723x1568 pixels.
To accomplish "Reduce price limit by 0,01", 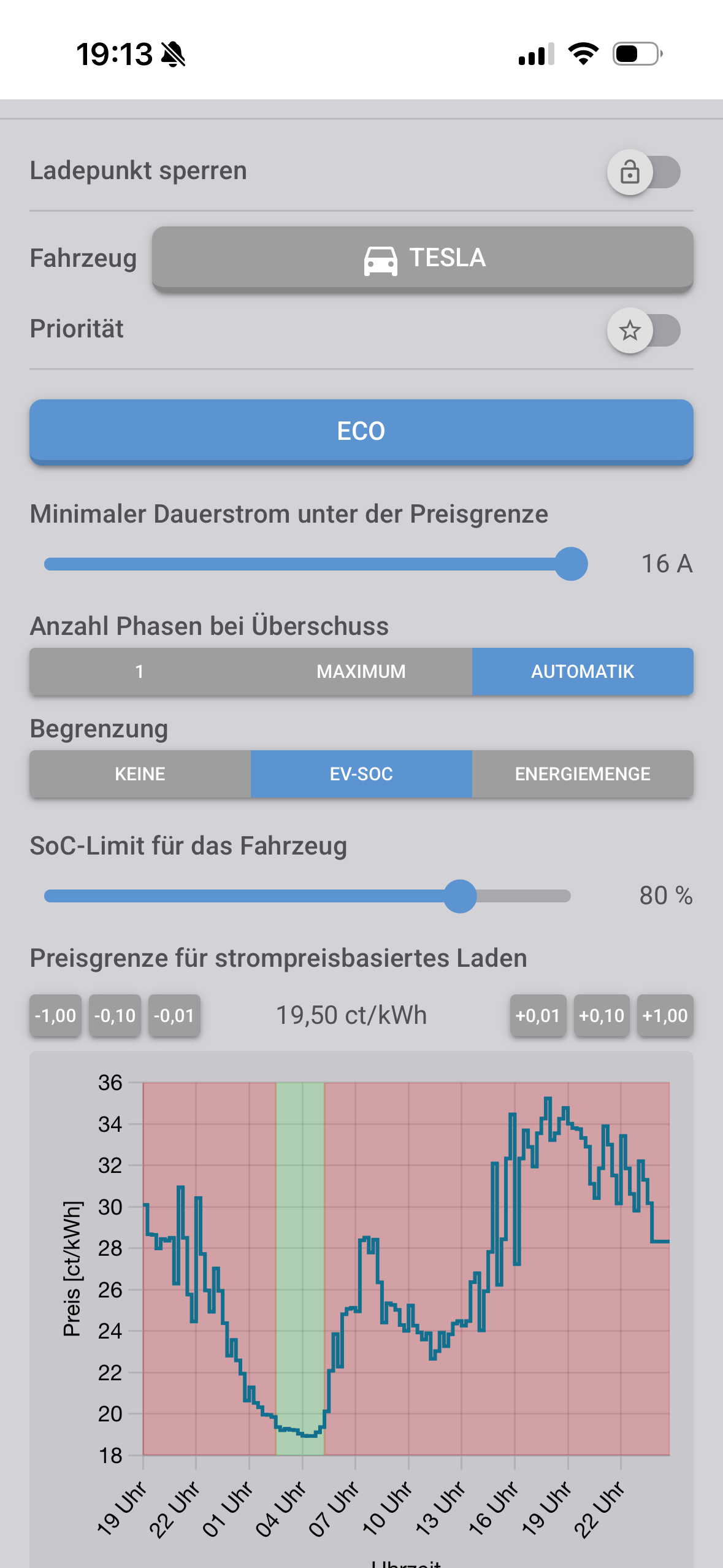I will (x=174, y=1016).
